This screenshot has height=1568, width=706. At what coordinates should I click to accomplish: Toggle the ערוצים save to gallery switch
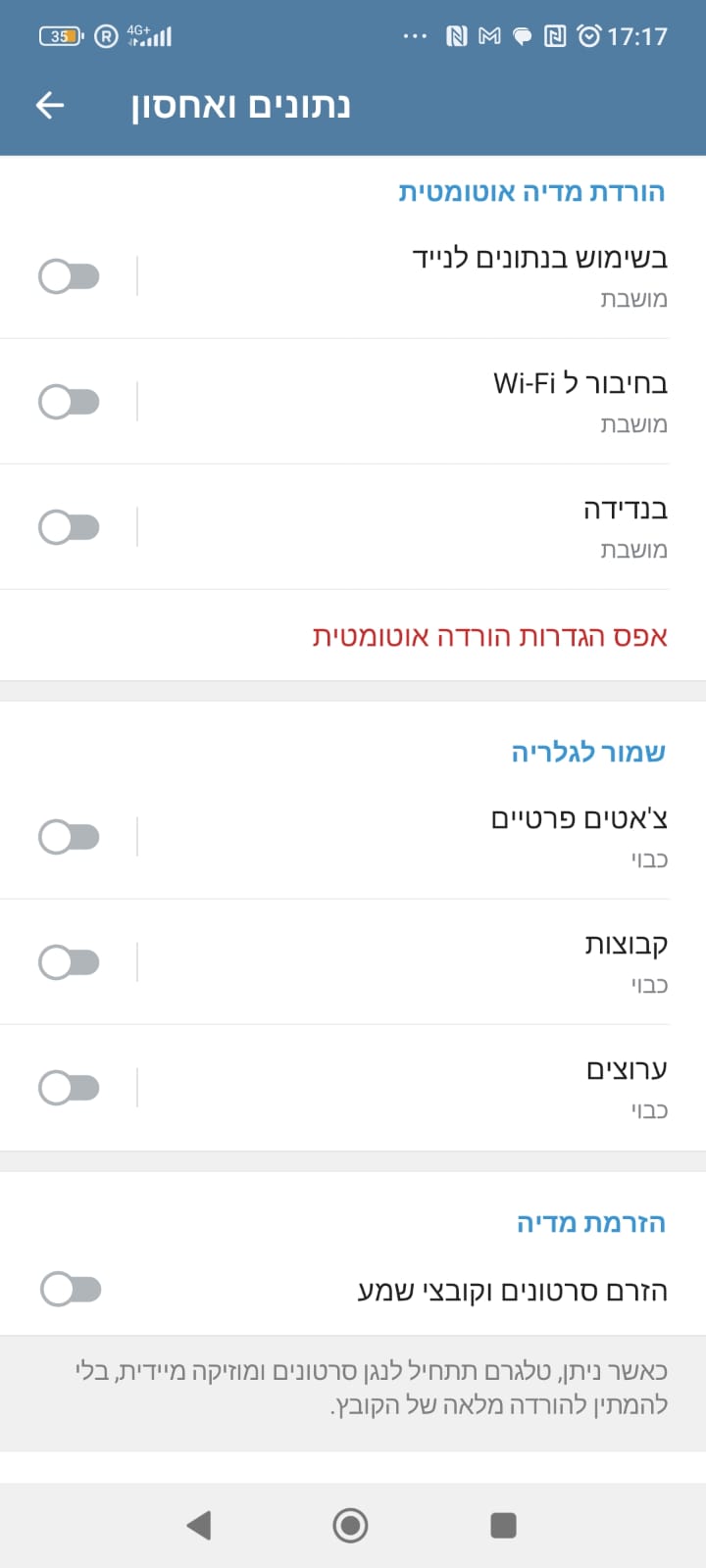(69, 1088)
